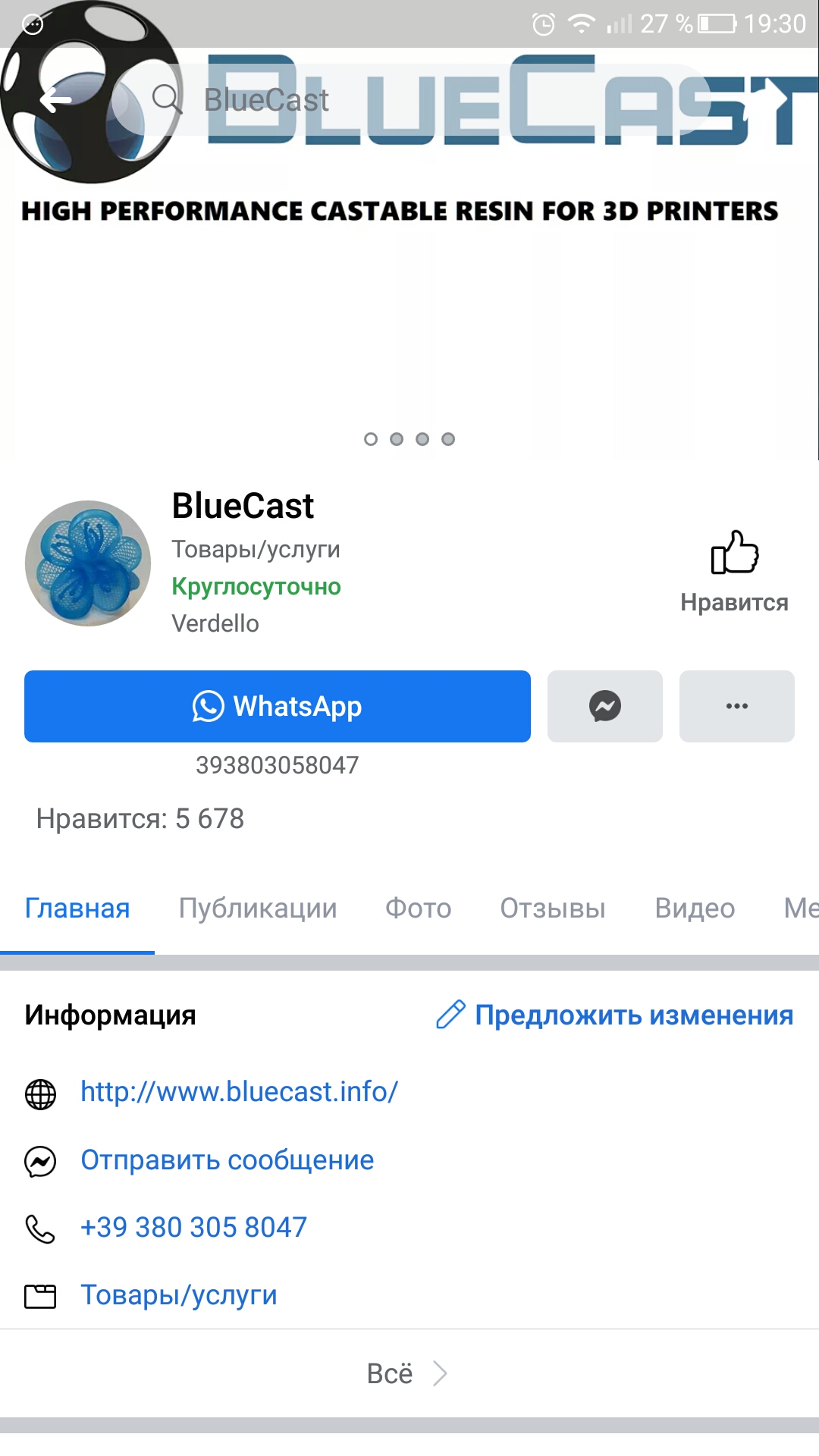Switch to the Видео tab
The width and height of the screenshot is (819, 1456).
click(x=695, y=908)
